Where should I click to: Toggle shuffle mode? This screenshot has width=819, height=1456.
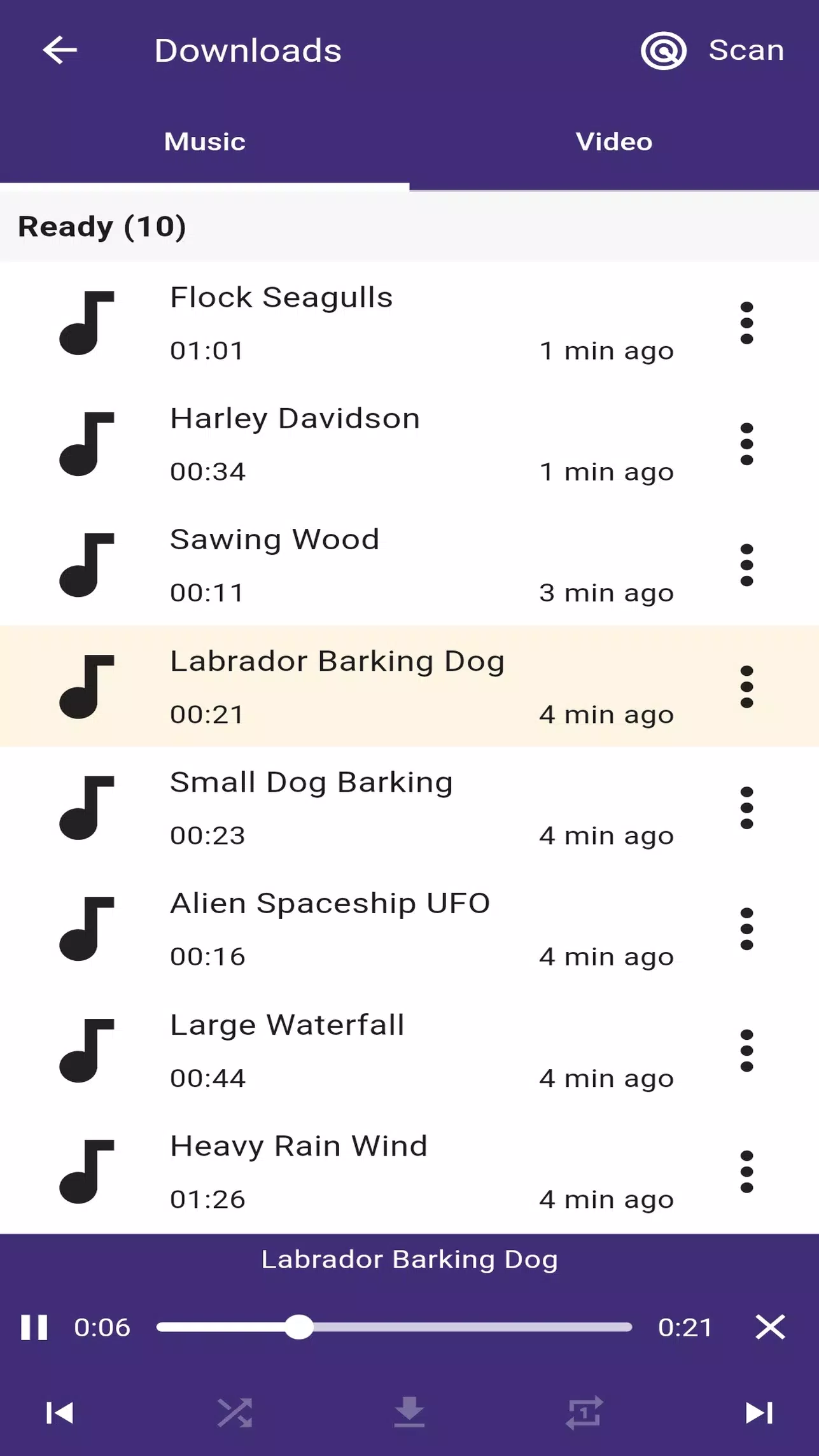tap(235, 1413)
